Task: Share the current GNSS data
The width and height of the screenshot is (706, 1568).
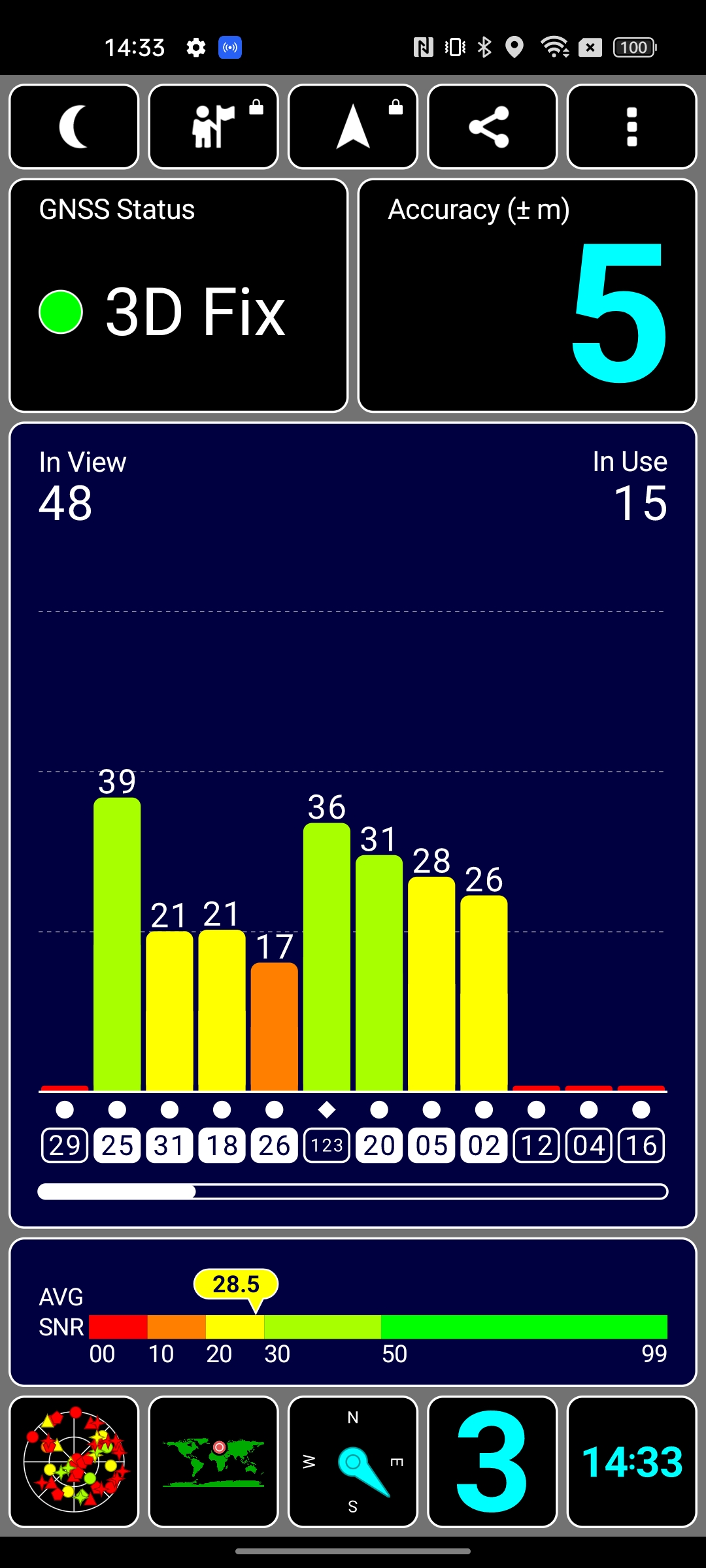Action: 492,127
